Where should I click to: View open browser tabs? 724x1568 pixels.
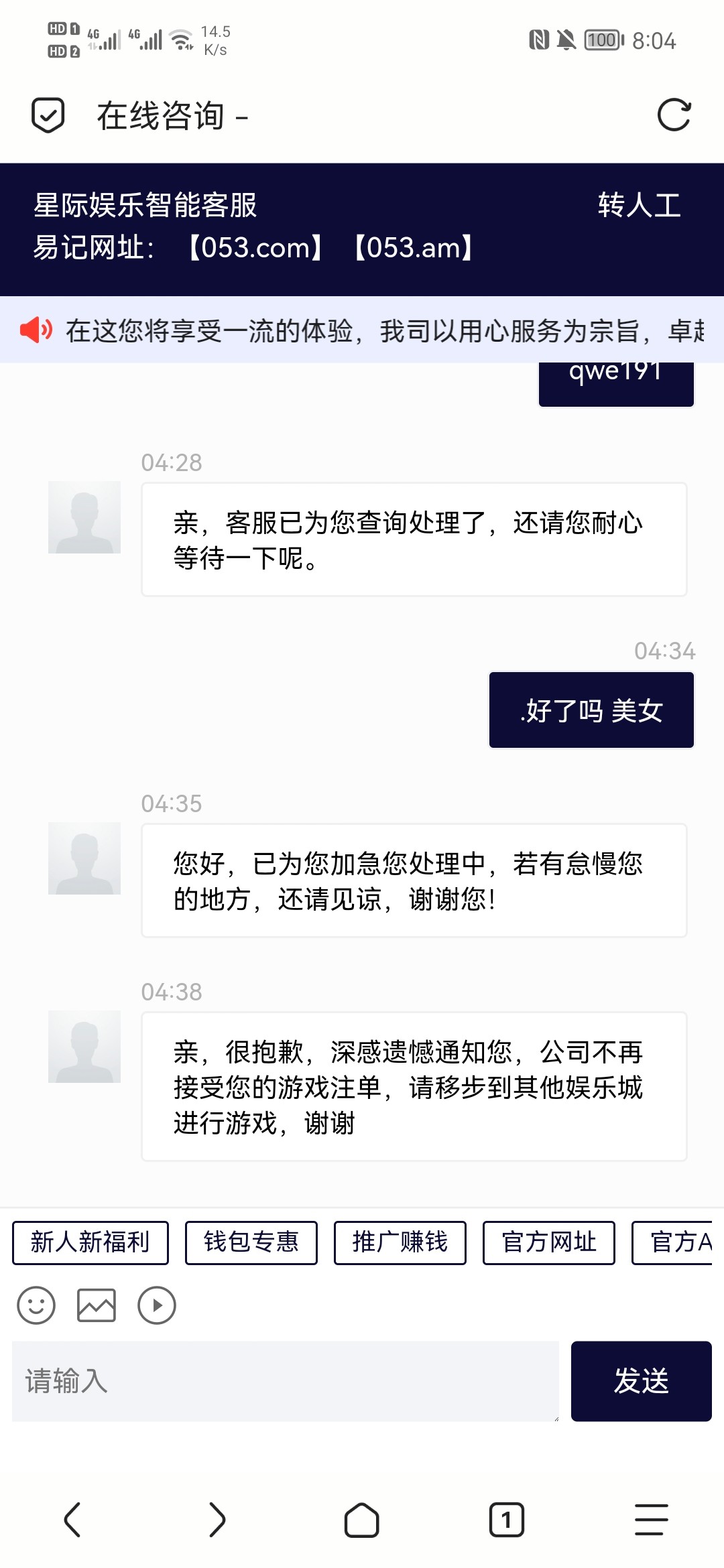click(x=507, y=1520)
